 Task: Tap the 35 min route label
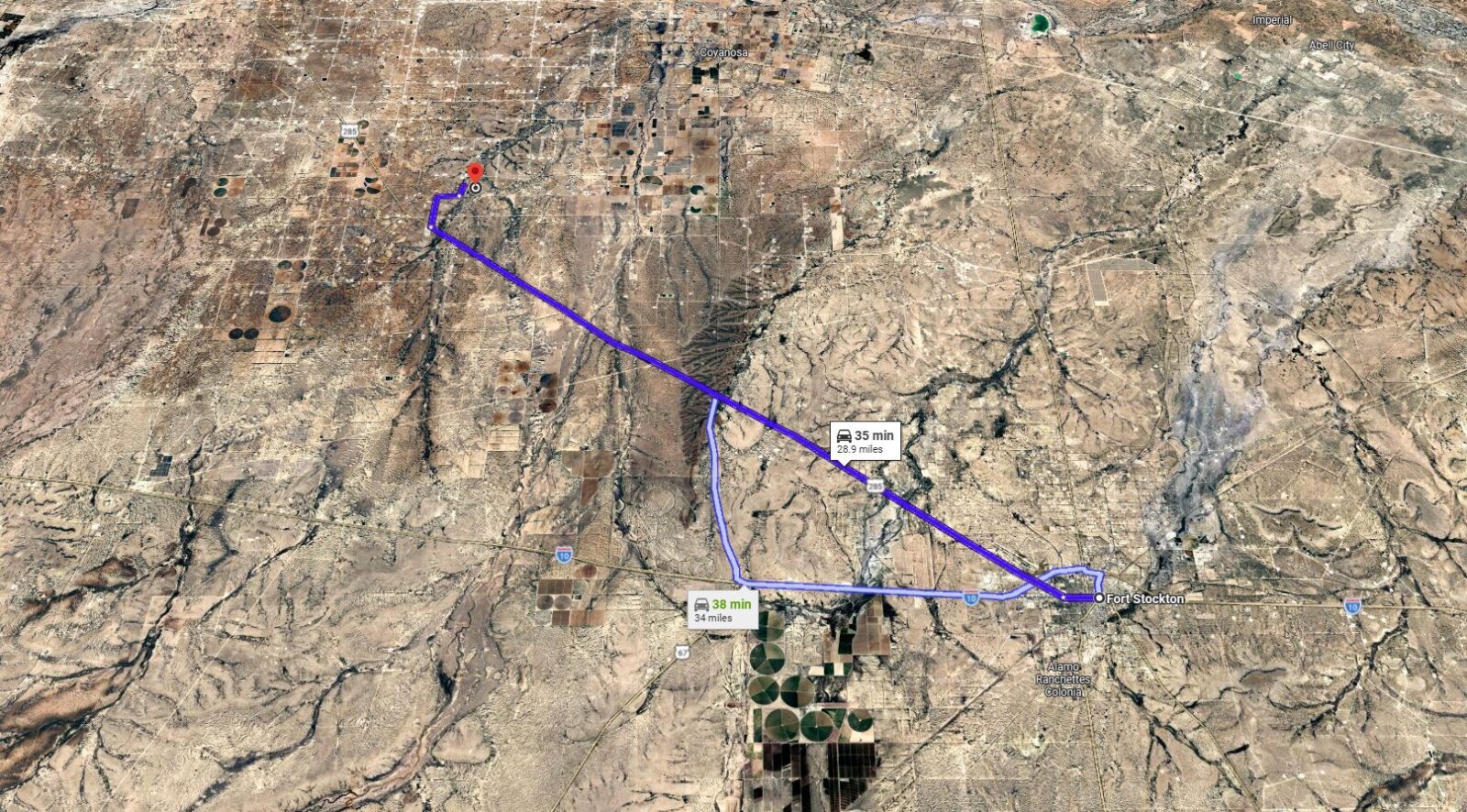[x=865, y=441]
